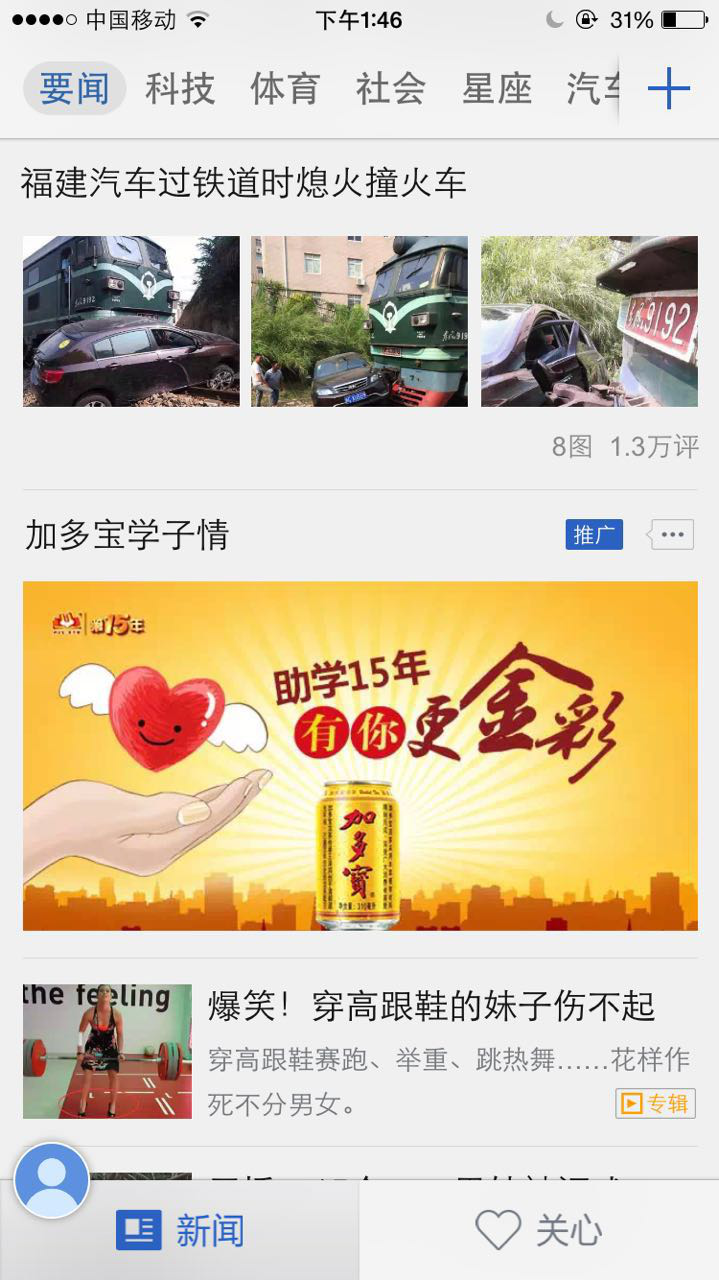Image resolution: width=719 pixels, height=1280 pixels.
Task: Switch to the 体育 tab
Action: (285, 89)
